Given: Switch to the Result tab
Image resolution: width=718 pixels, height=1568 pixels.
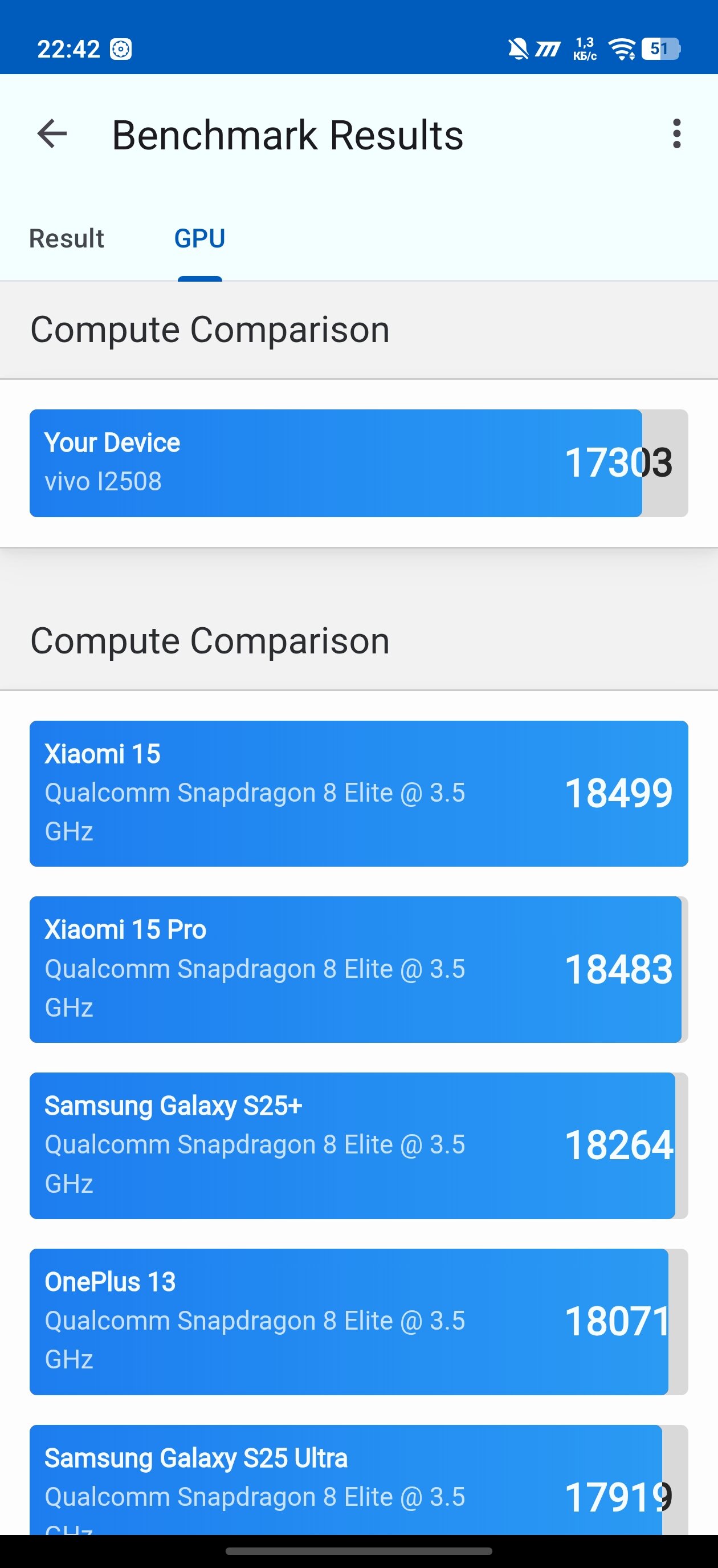Looking at the screenshot, I should (67, 238).
